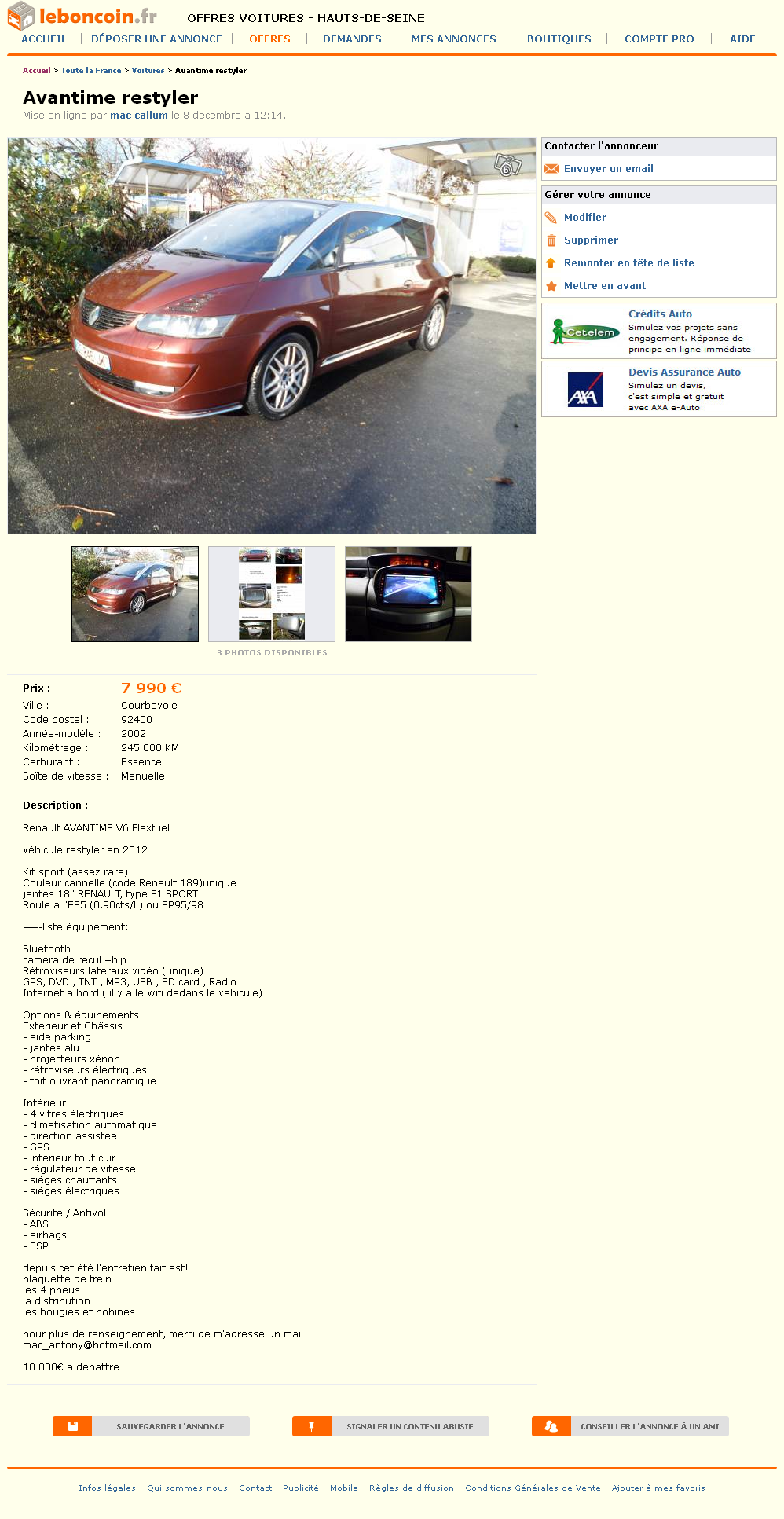Screen dimensions: 784x1519
Task: Open the ACCUEIL navigation tab
Action: [45, 39]
